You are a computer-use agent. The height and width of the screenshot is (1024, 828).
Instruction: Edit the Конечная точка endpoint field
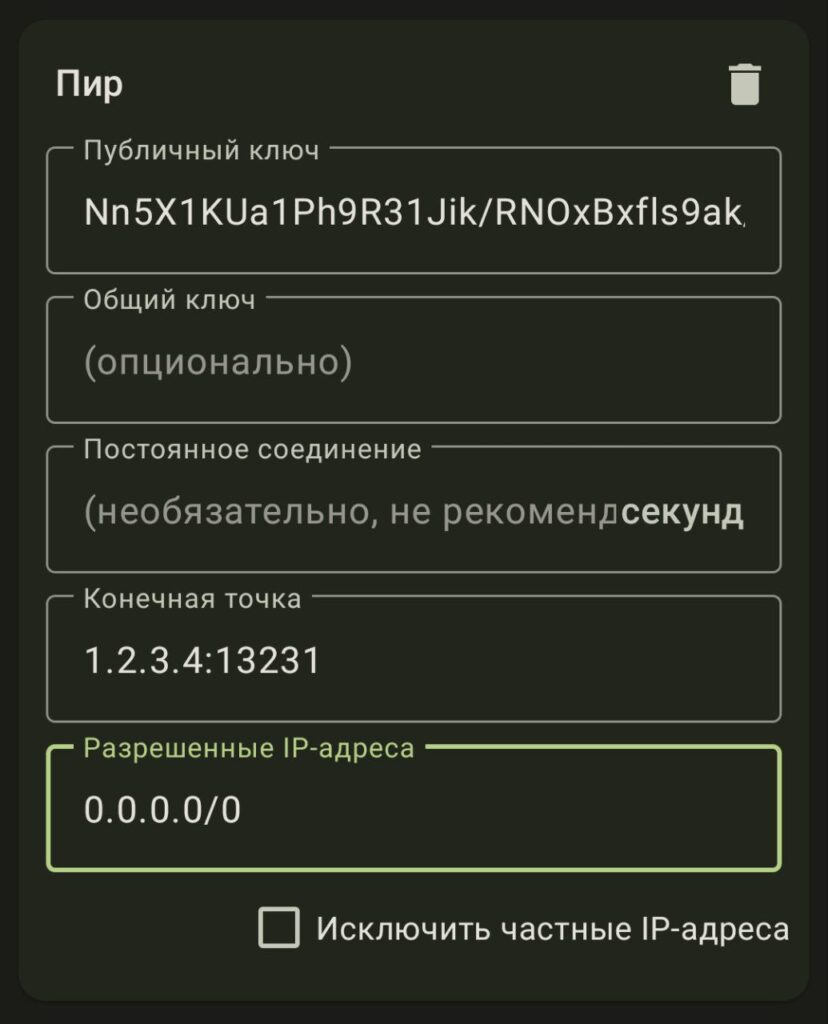tap(413, 660)
